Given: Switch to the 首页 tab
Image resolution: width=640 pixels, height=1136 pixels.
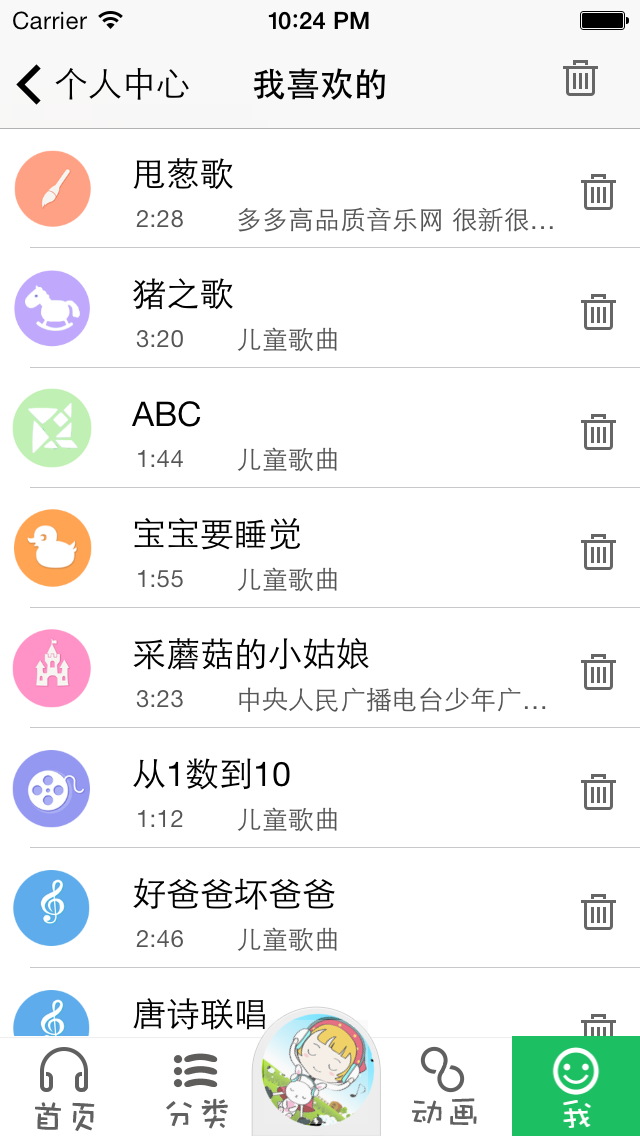Looking at the screenshot, I should tap(64, 1088).
